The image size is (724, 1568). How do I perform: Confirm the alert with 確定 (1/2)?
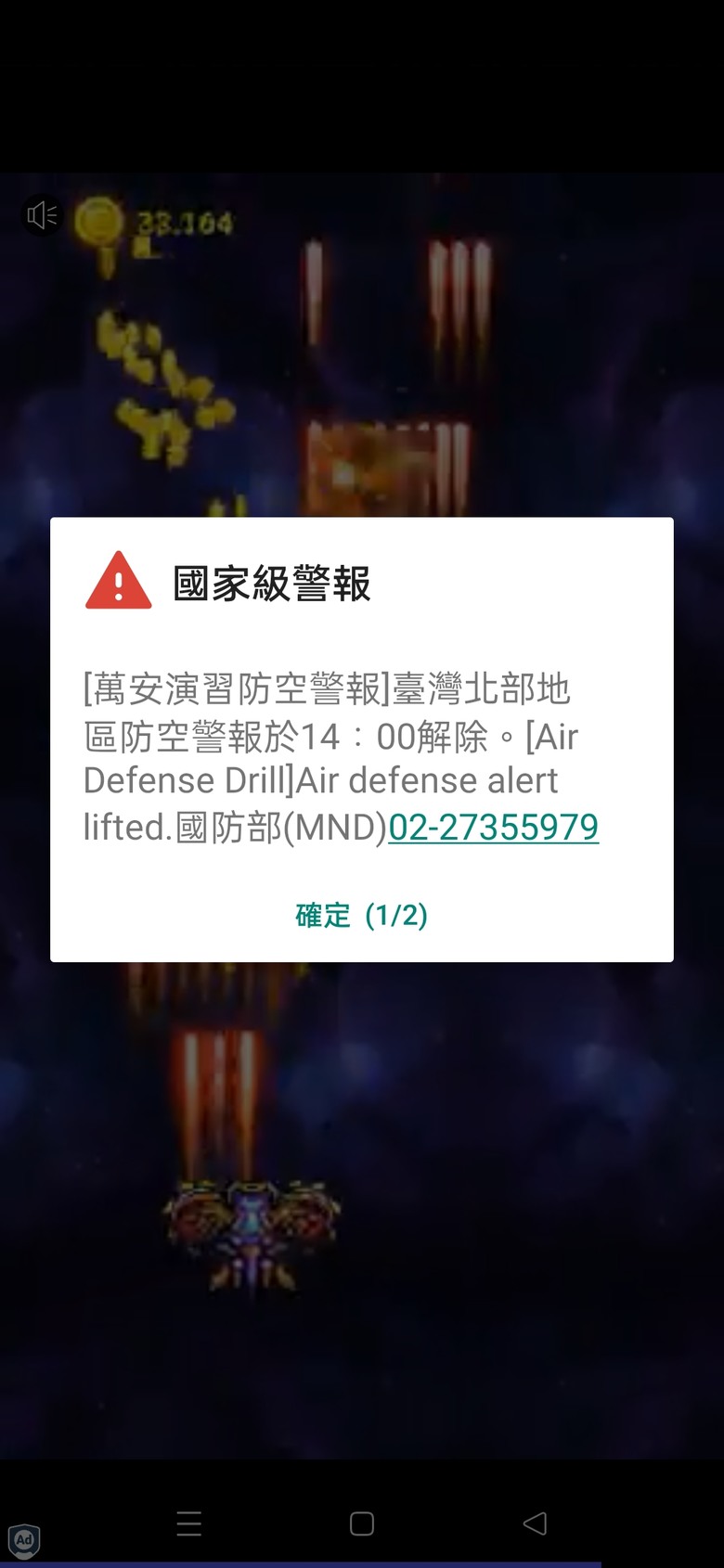[x=361, y=916]
